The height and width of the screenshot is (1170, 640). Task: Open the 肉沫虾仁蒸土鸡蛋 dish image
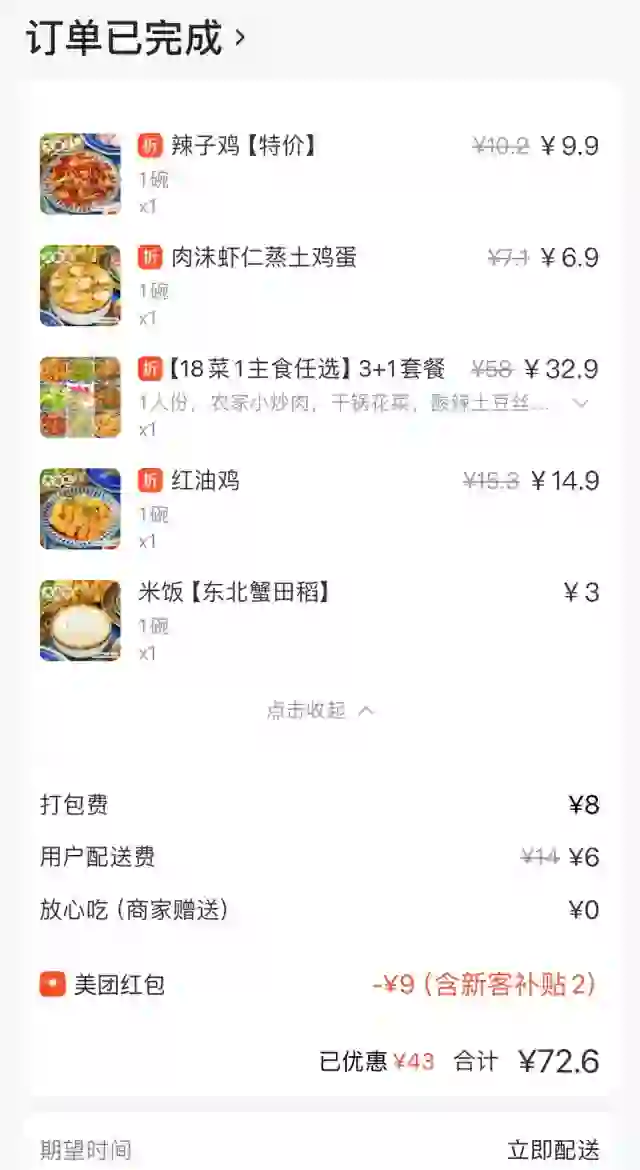point(81,286)
